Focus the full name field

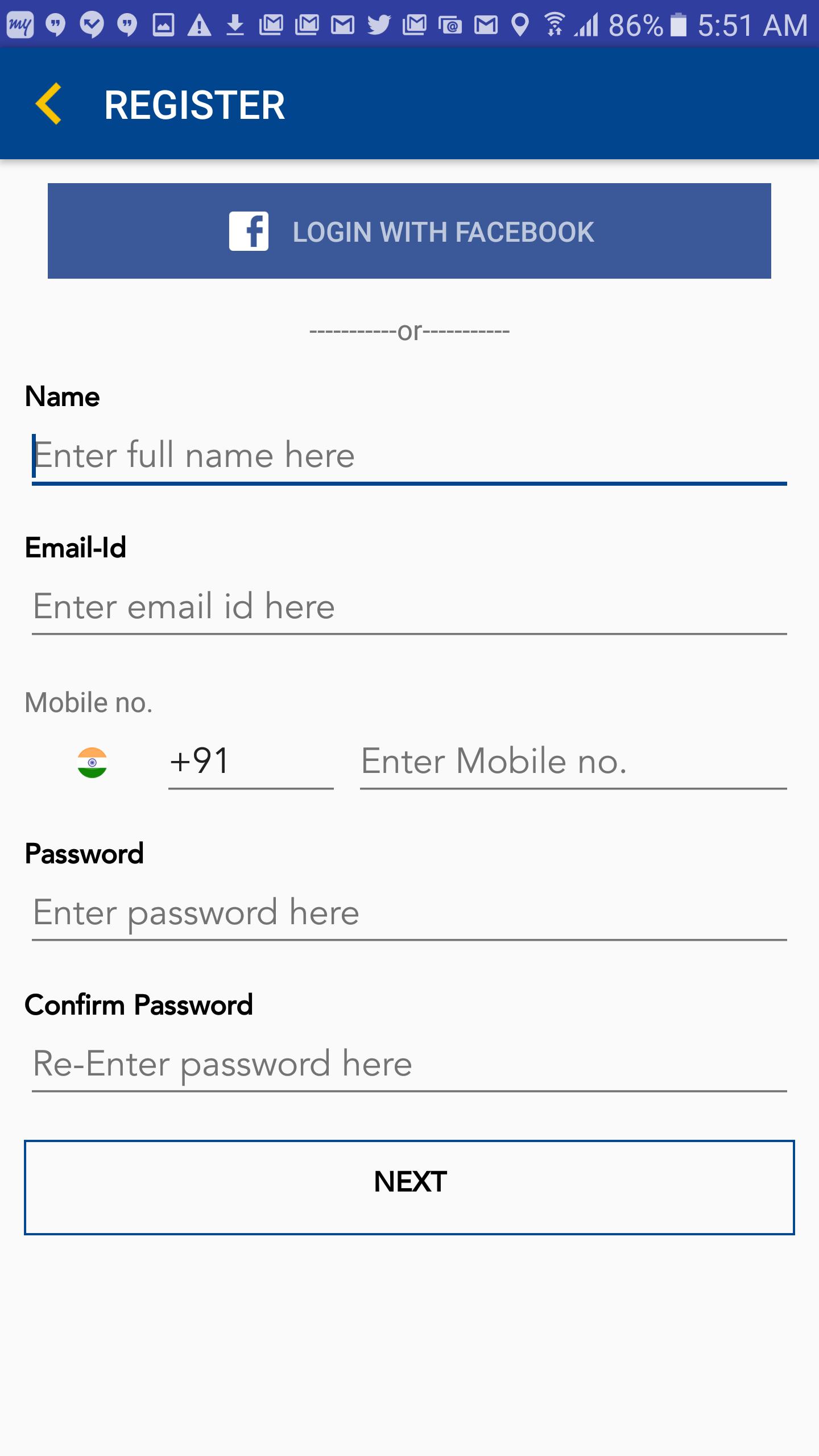[409, 456]
